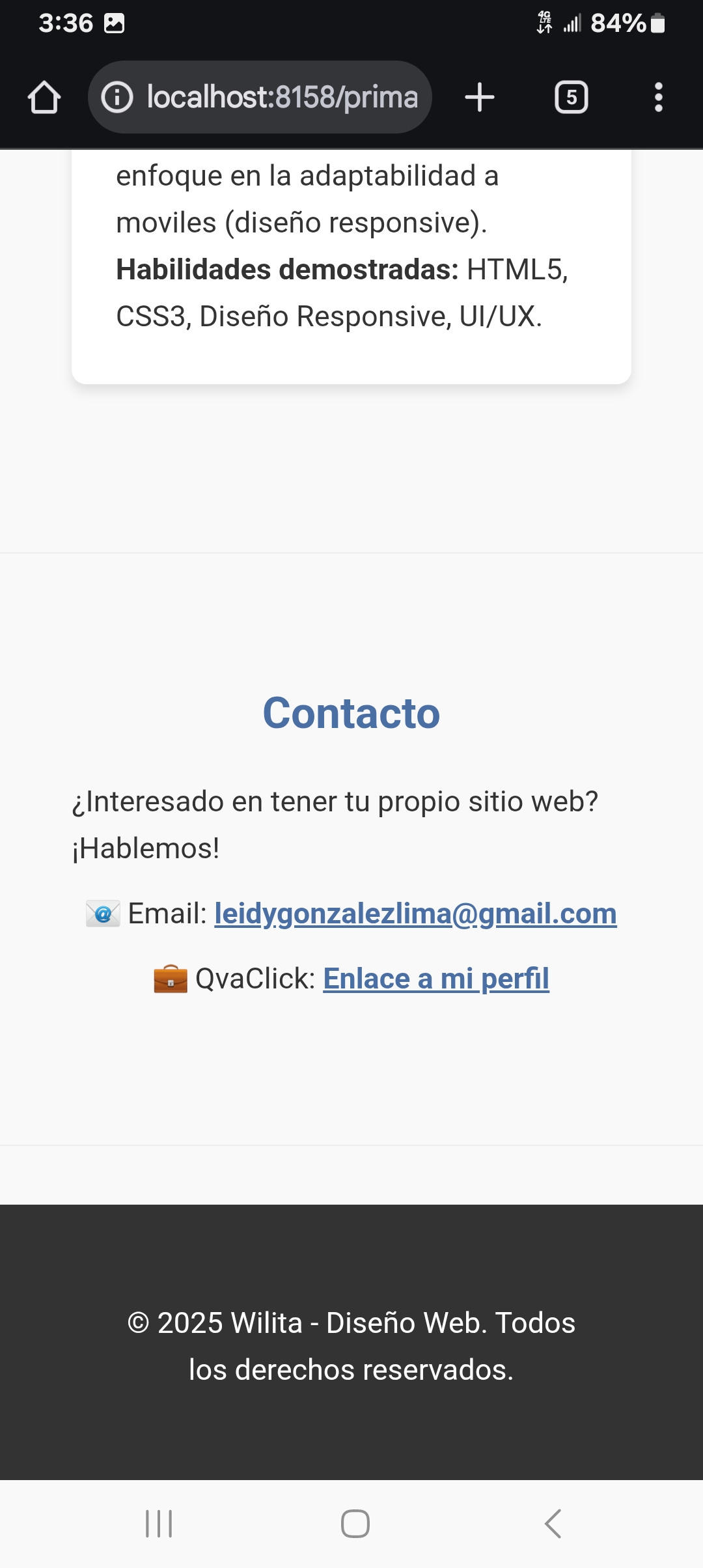Edit the localhost address bar
The height and width of the screenshot is (1568, 703).
(281, 98)
